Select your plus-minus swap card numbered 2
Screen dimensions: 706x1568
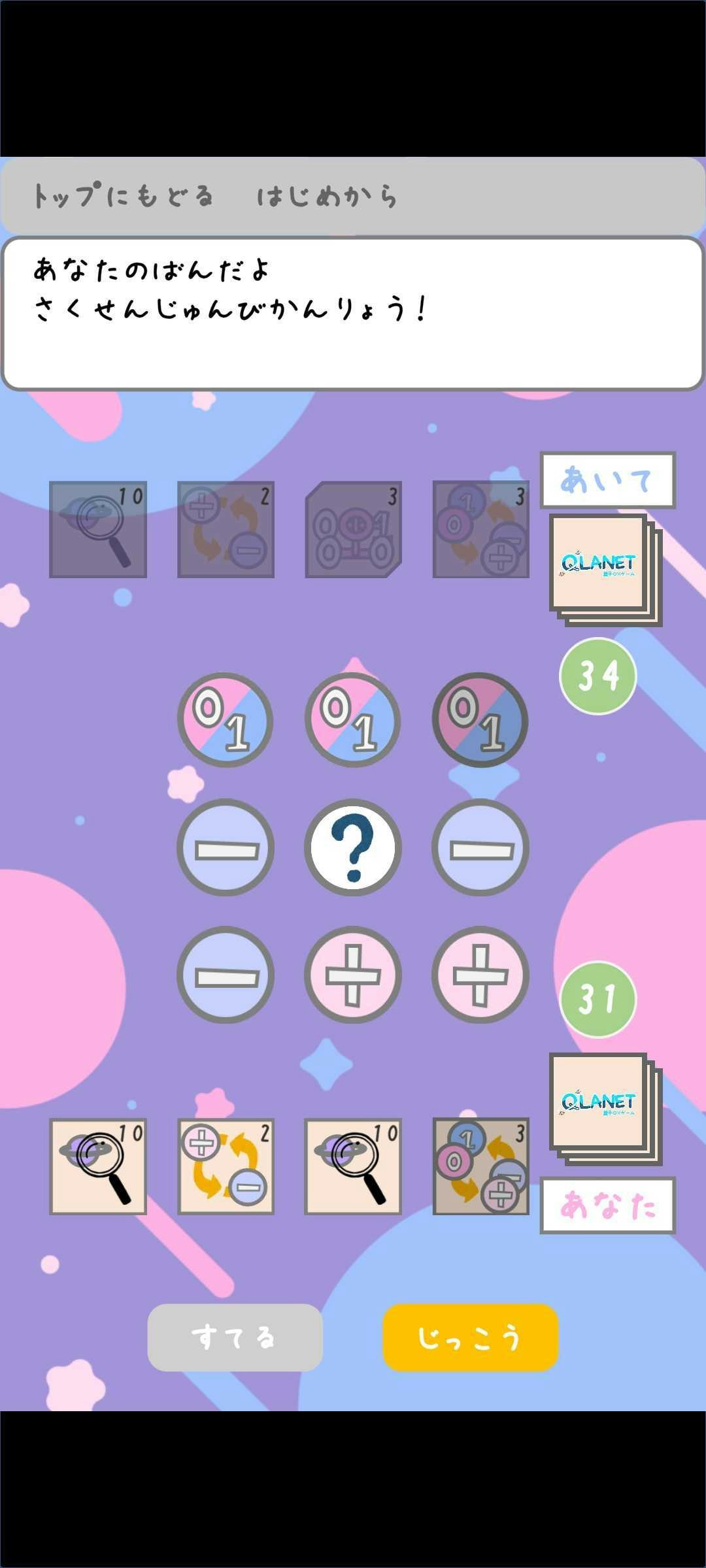[226, 1166]
